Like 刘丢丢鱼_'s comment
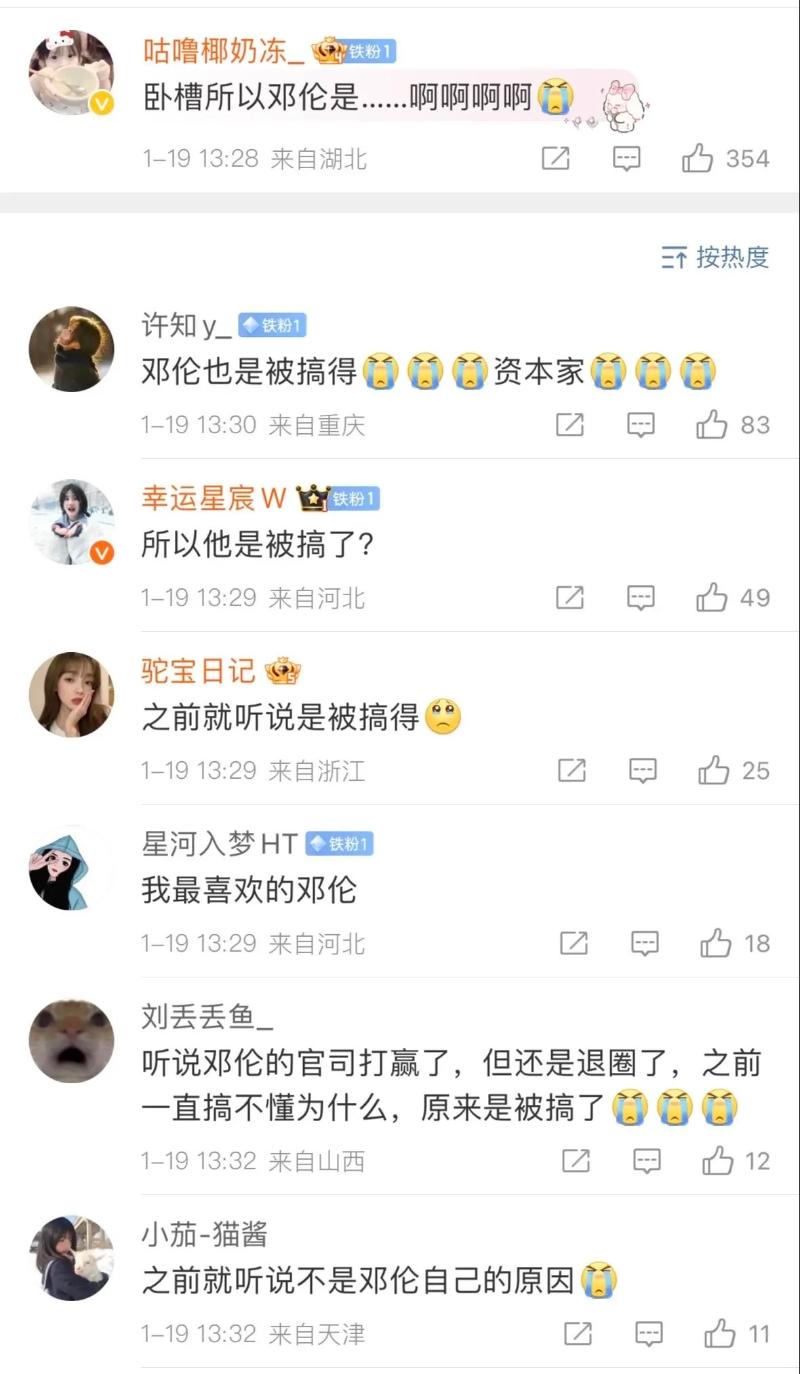Image resolution: width=800 pixels, height=1374 pixels. [717, 1161]
